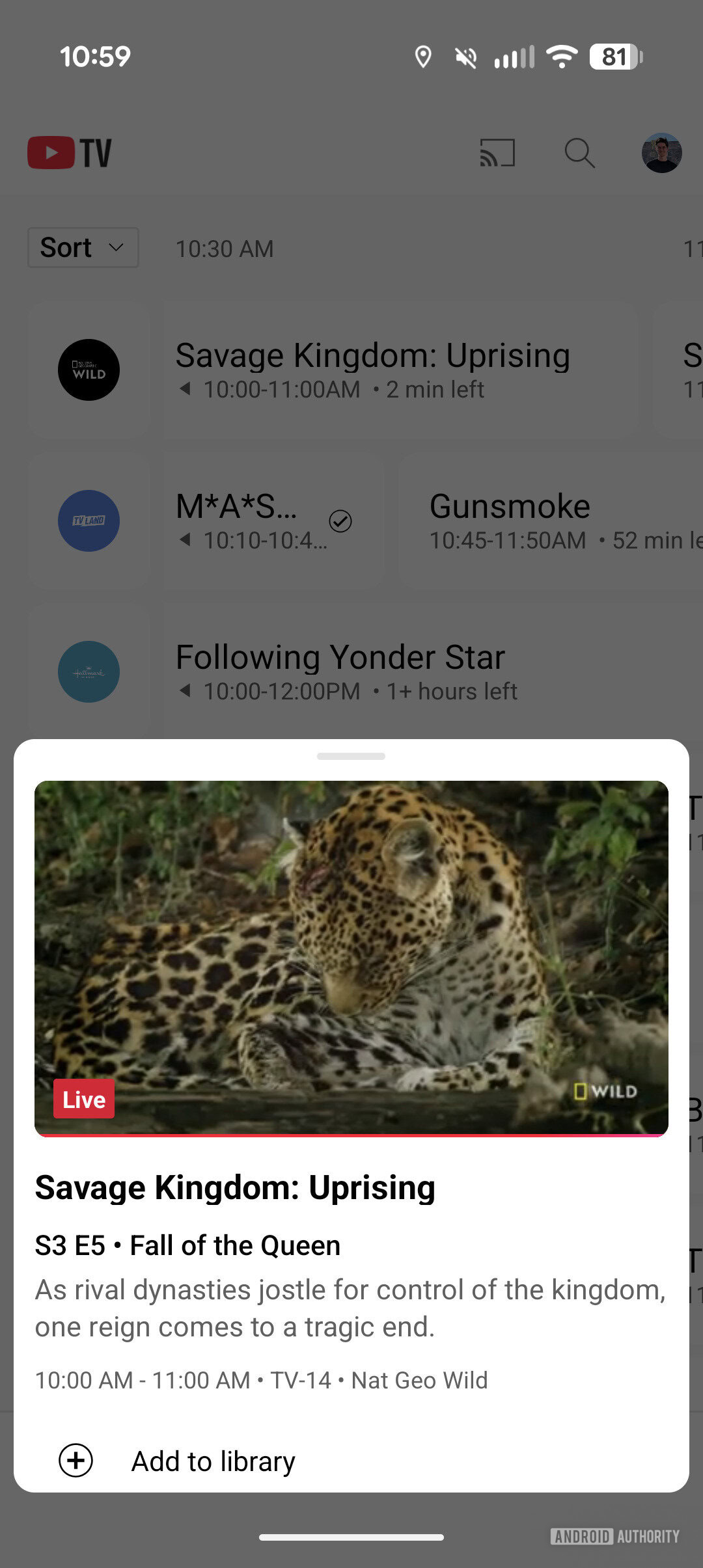Select the Nat Geo Wild channel logo
This screenshot has width=703, height=1568.
pos(89,369)
